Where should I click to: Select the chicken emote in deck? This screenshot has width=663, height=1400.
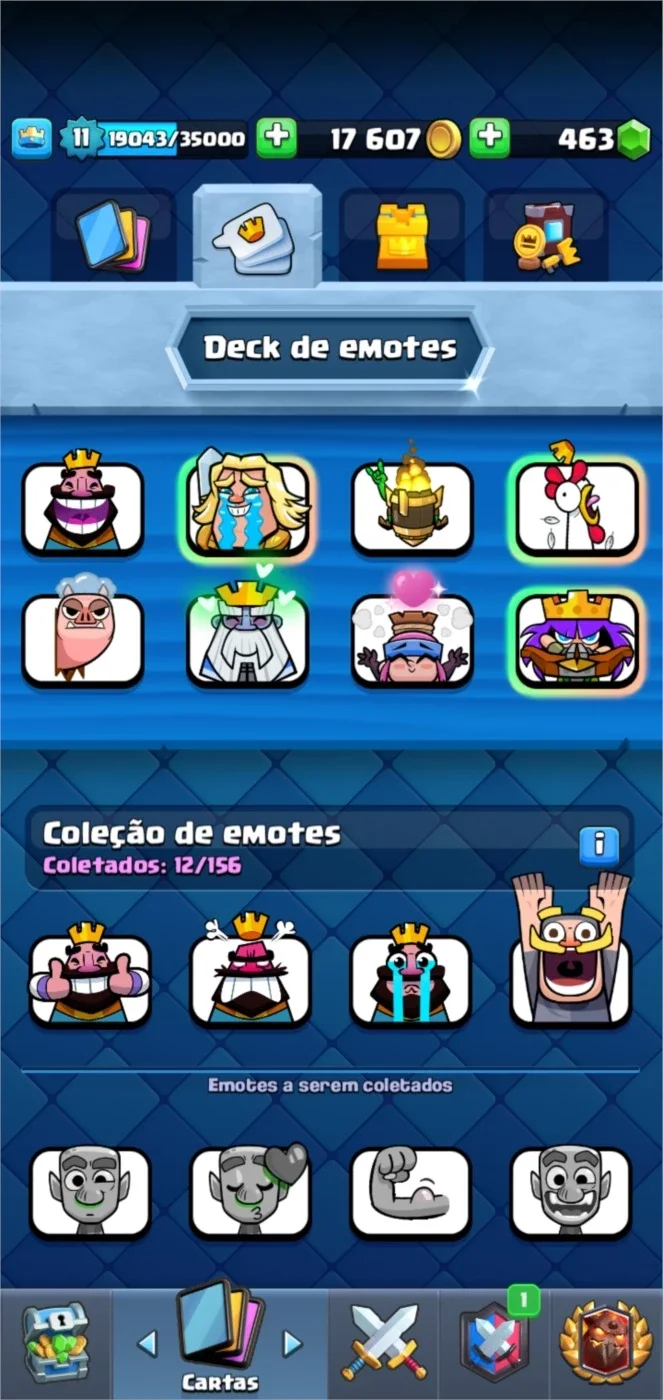(576, 503)
